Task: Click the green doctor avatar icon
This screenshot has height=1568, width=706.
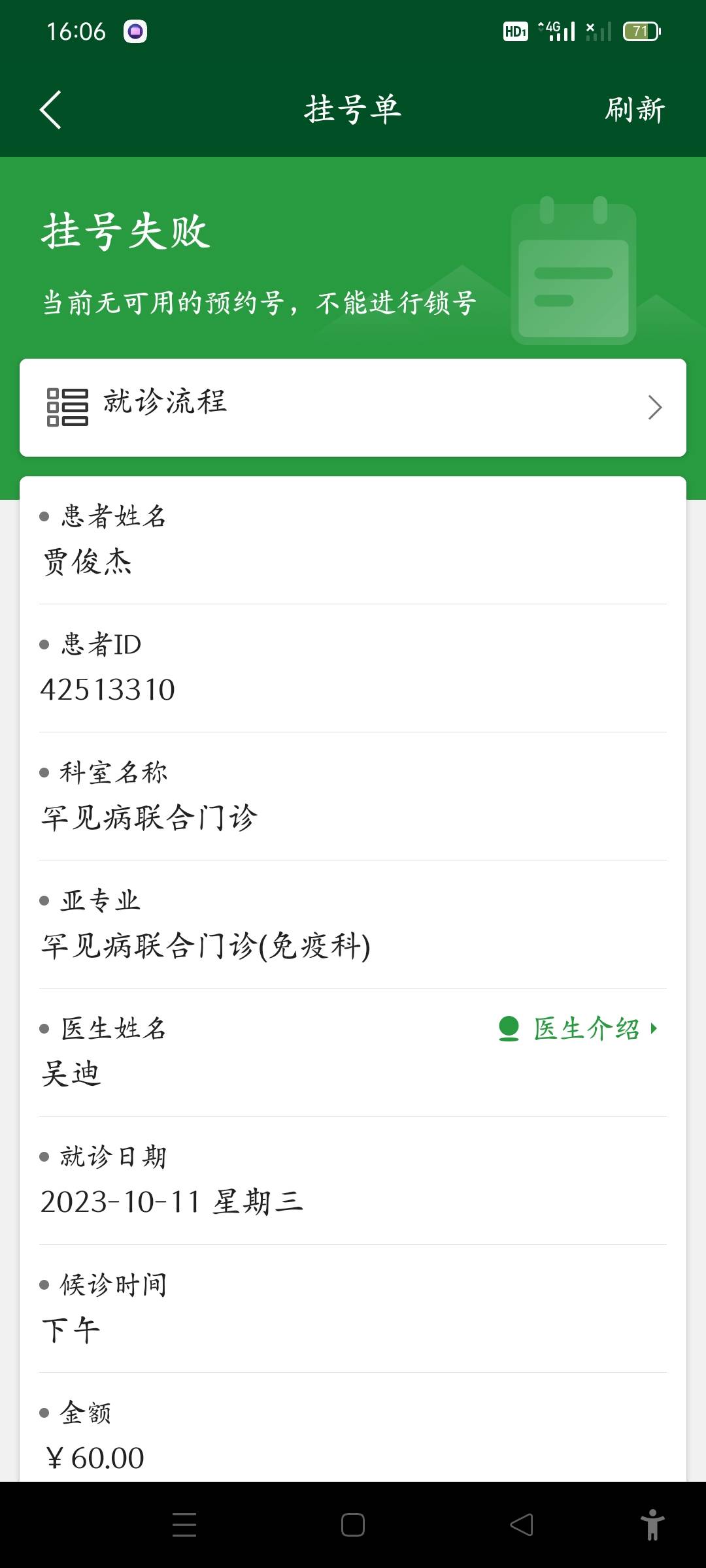Action: click(509, 1028)
